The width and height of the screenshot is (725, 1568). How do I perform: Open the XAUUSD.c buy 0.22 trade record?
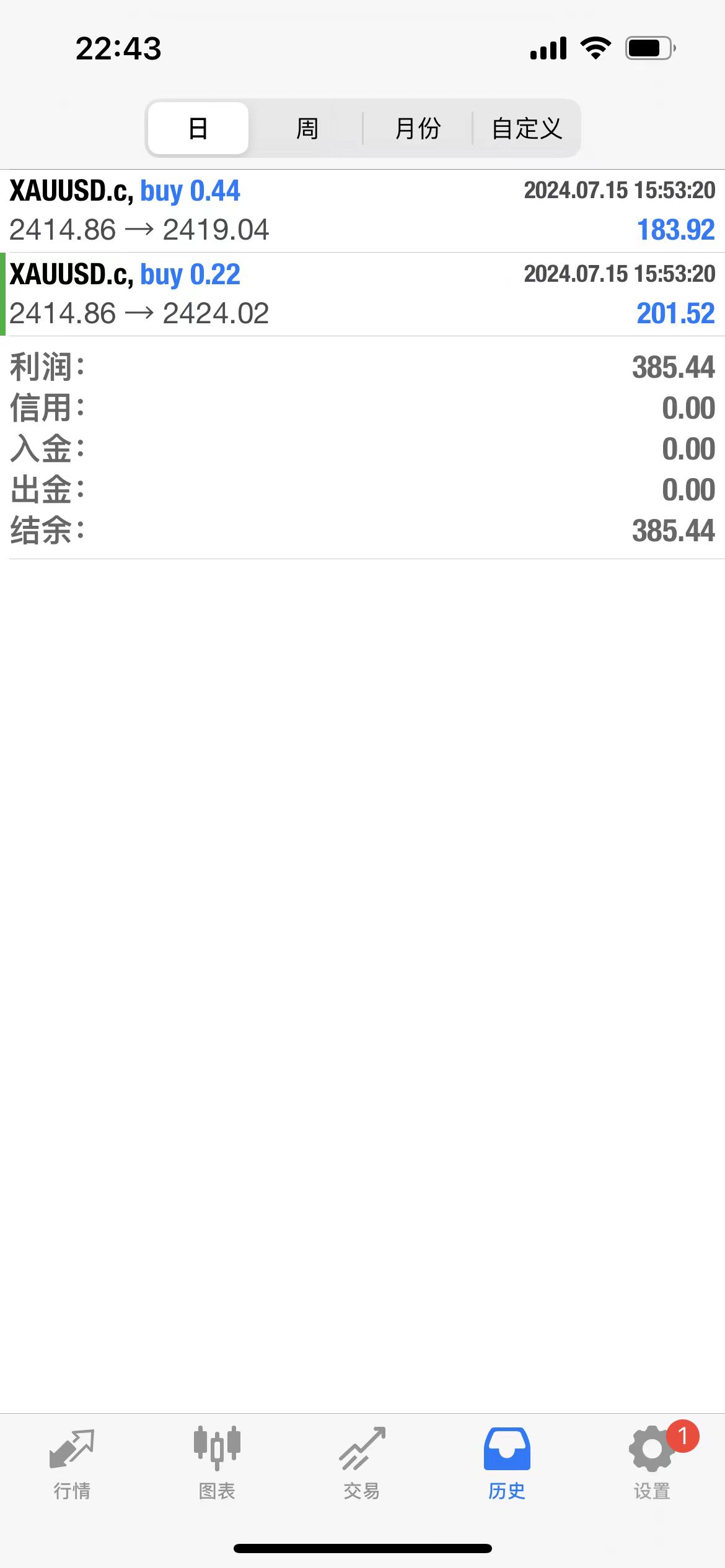pos(362,292)
